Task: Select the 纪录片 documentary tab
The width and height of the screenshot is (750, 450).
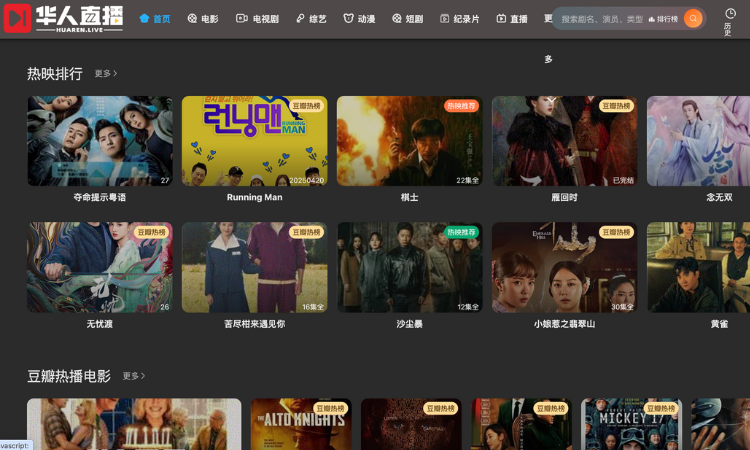Action: (460, 19)
